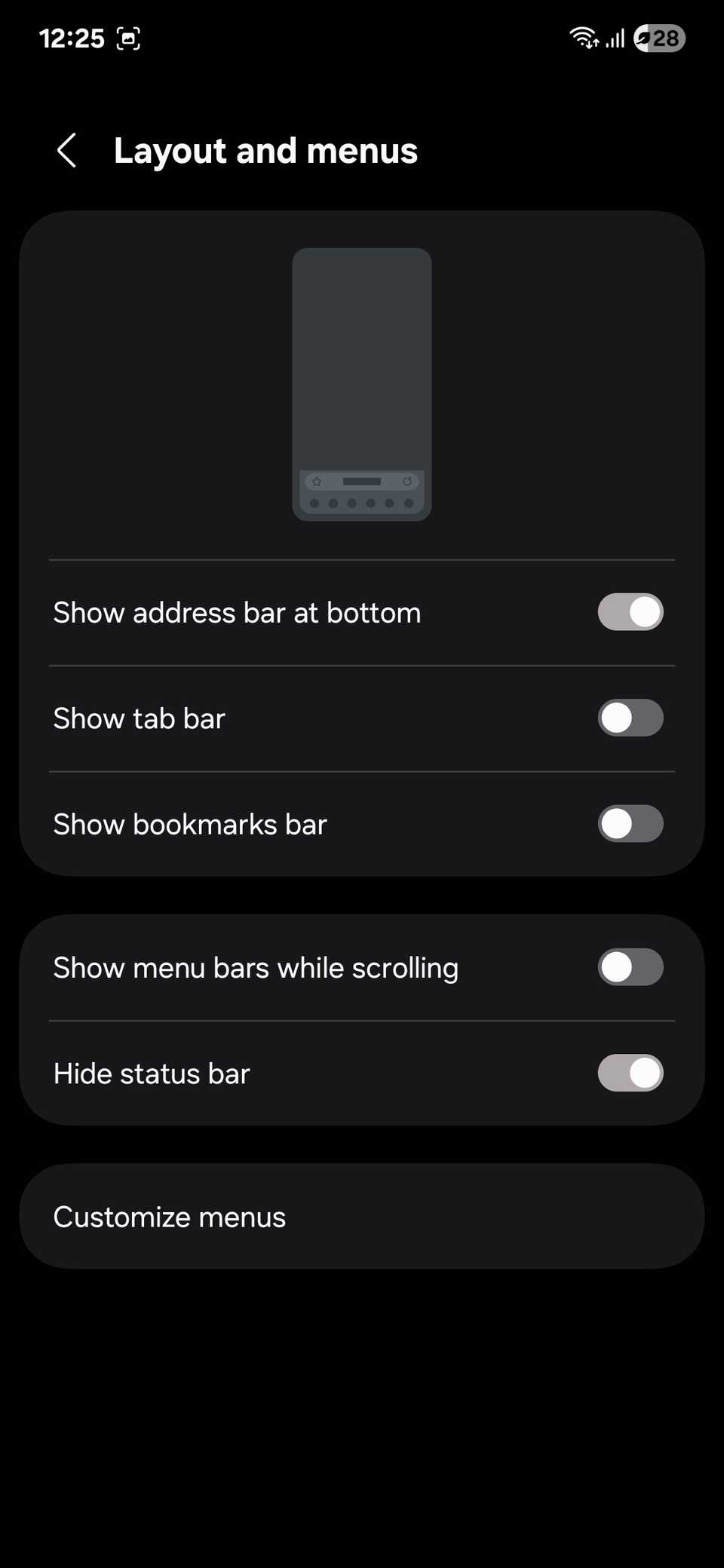Click the refresh icon in the browser preview

(x=407, y=481)
